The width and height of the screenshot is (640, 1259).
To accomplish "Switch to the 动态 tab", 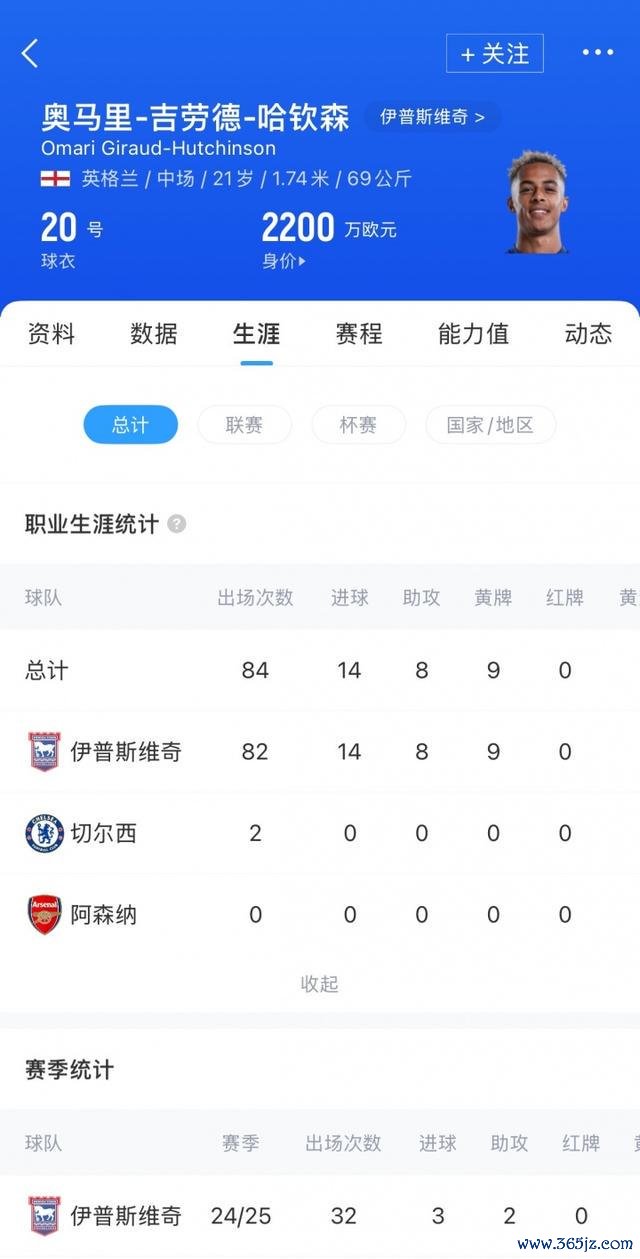I will [x=588, y=334].
